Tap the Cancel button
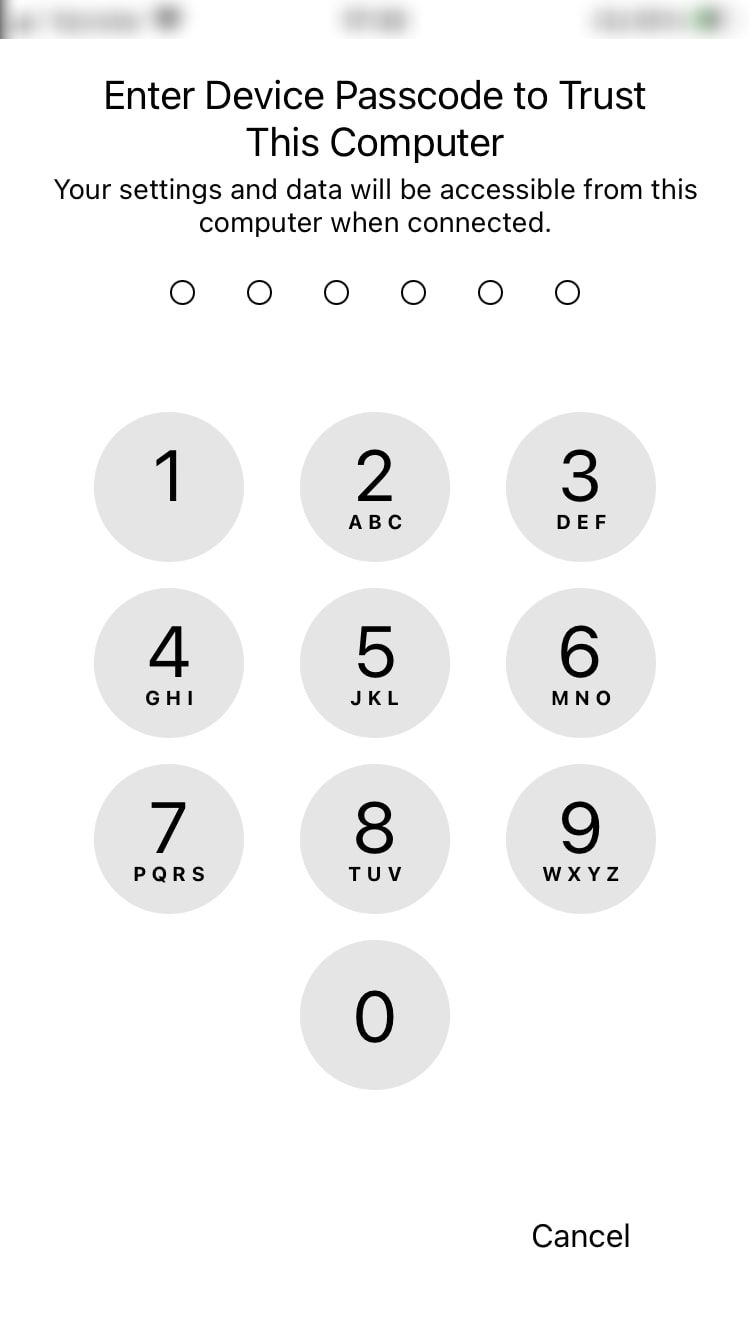Viewport: 750px width, 1334px height. [x=581, y=1236]
